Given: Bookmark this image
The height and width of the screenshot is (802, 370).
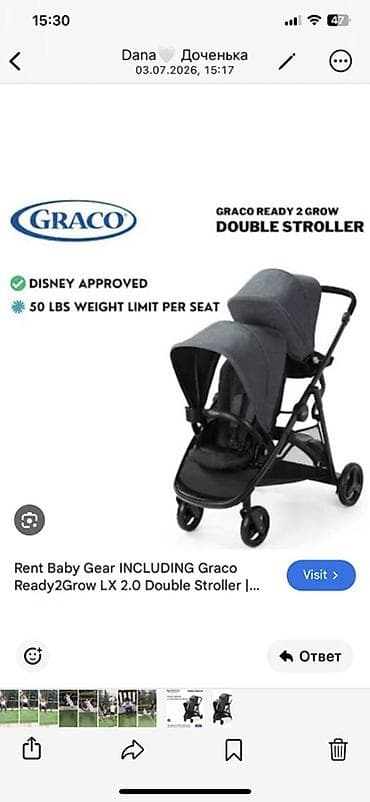Looking at the screenshot, I should 234,750.
